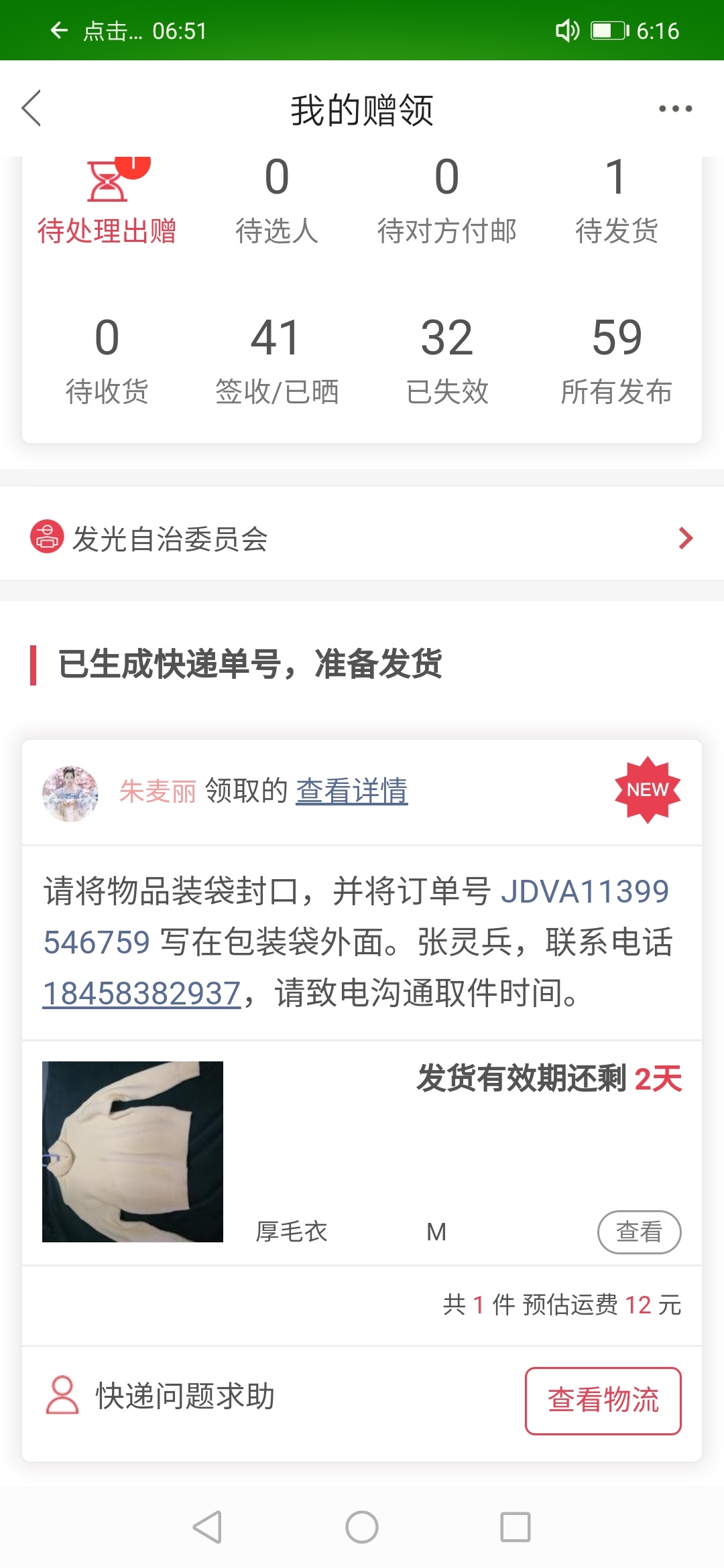Image resolution: width=724 pixels, height=1568 pixels.
Task: Open the 厚毛衣 item picture
Action: pos(133,1152)
